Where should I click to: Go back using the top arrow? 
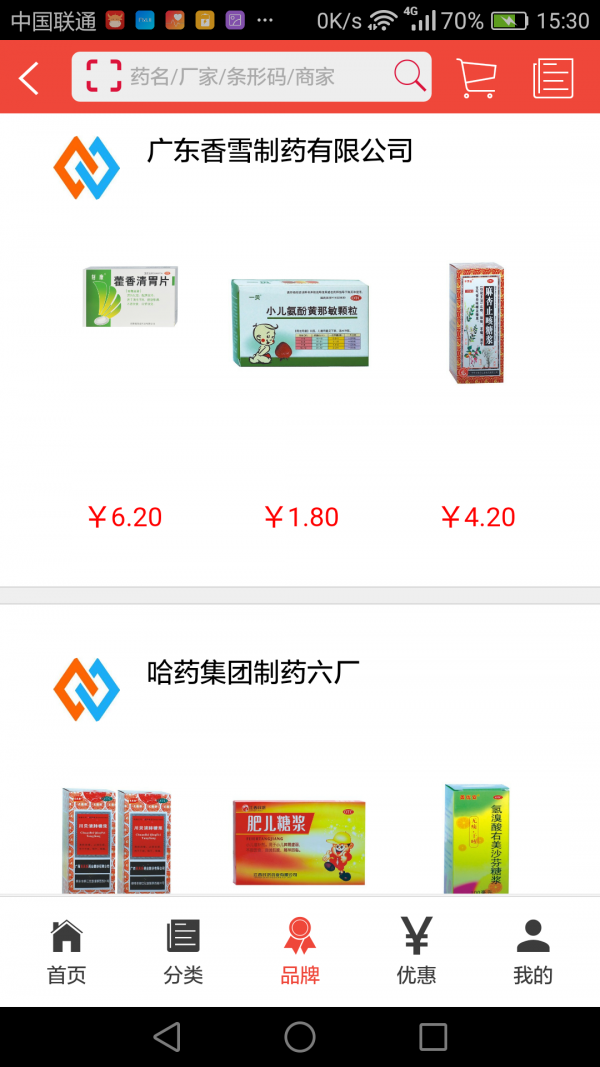tap(29, 78)
